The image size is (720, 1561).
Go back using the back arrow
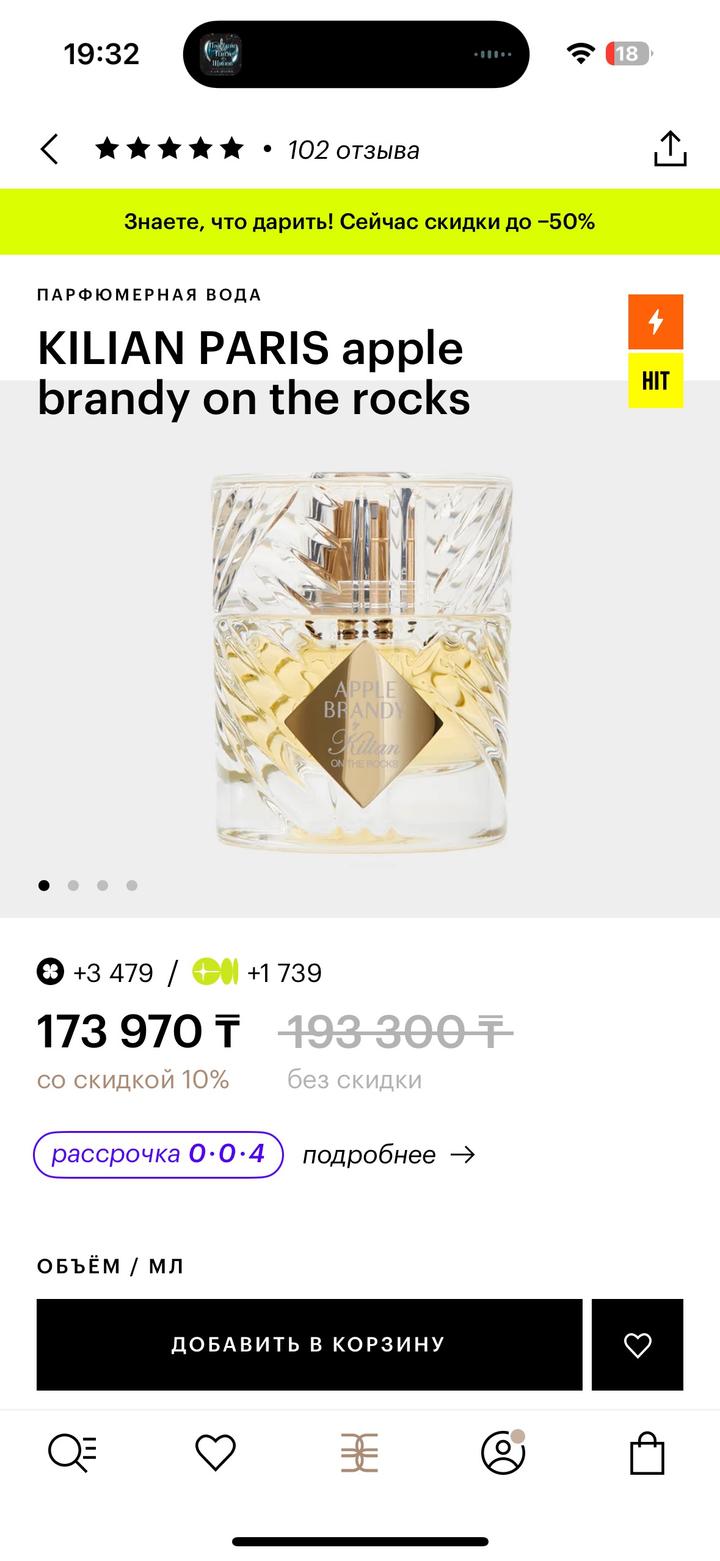(x=48, y=148)
